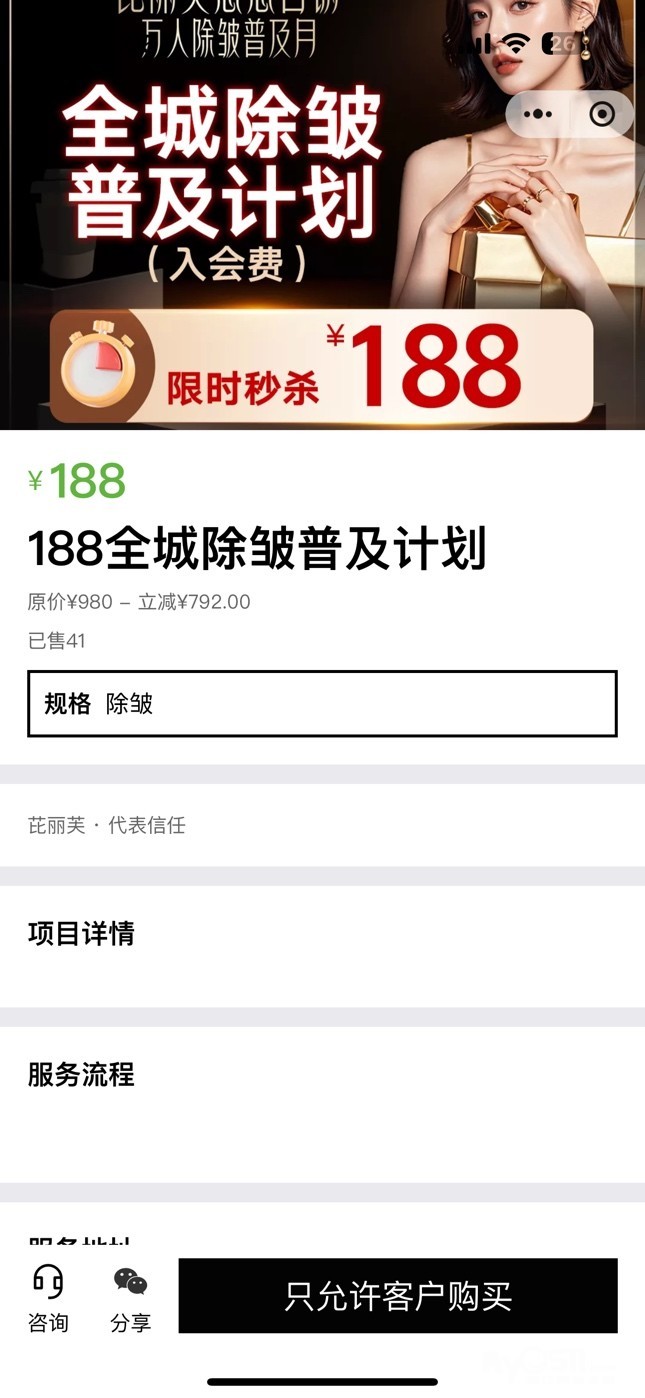
Task: Open the product banner image
Action: (x=322, y=215)
